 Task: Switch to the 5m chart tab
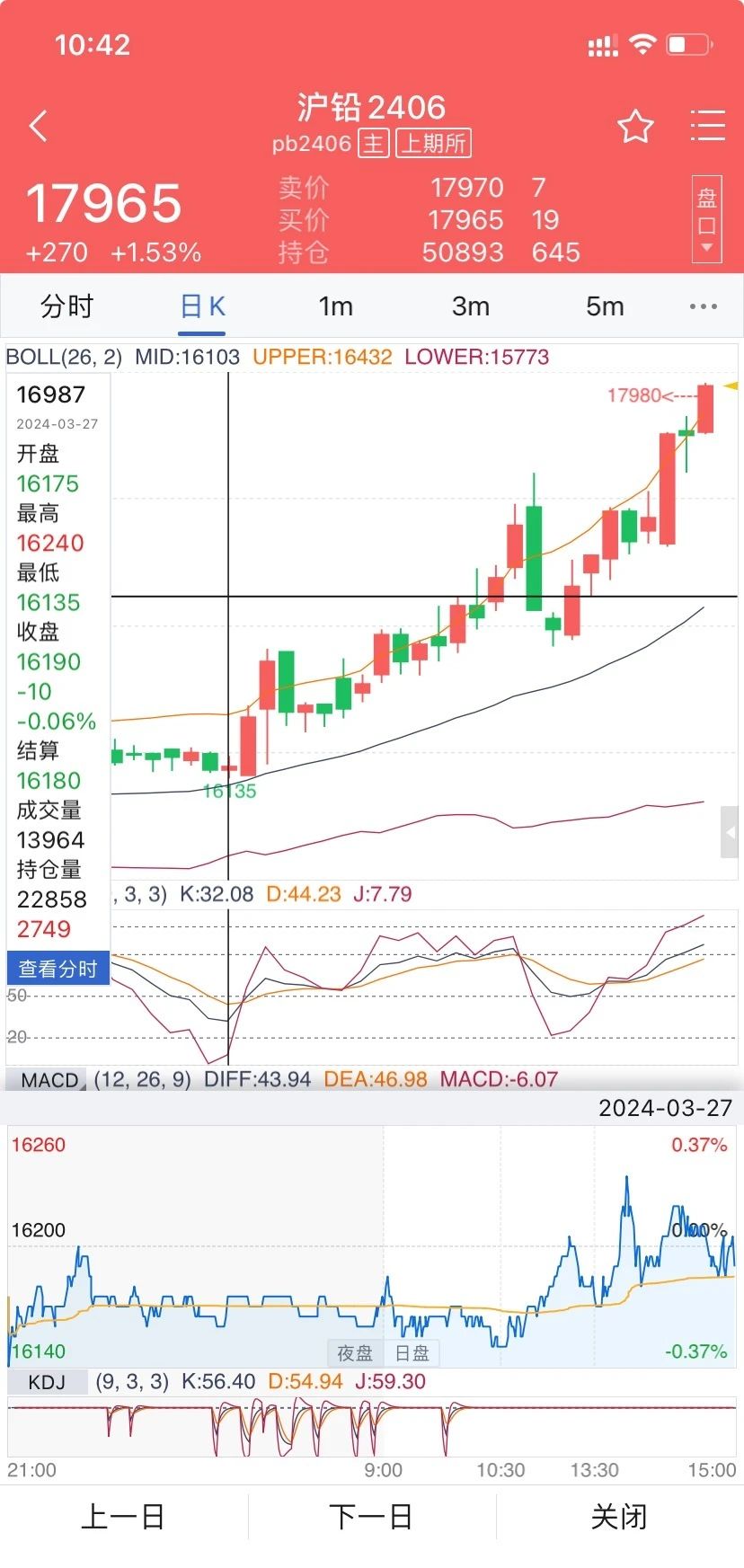coord(605,306)
